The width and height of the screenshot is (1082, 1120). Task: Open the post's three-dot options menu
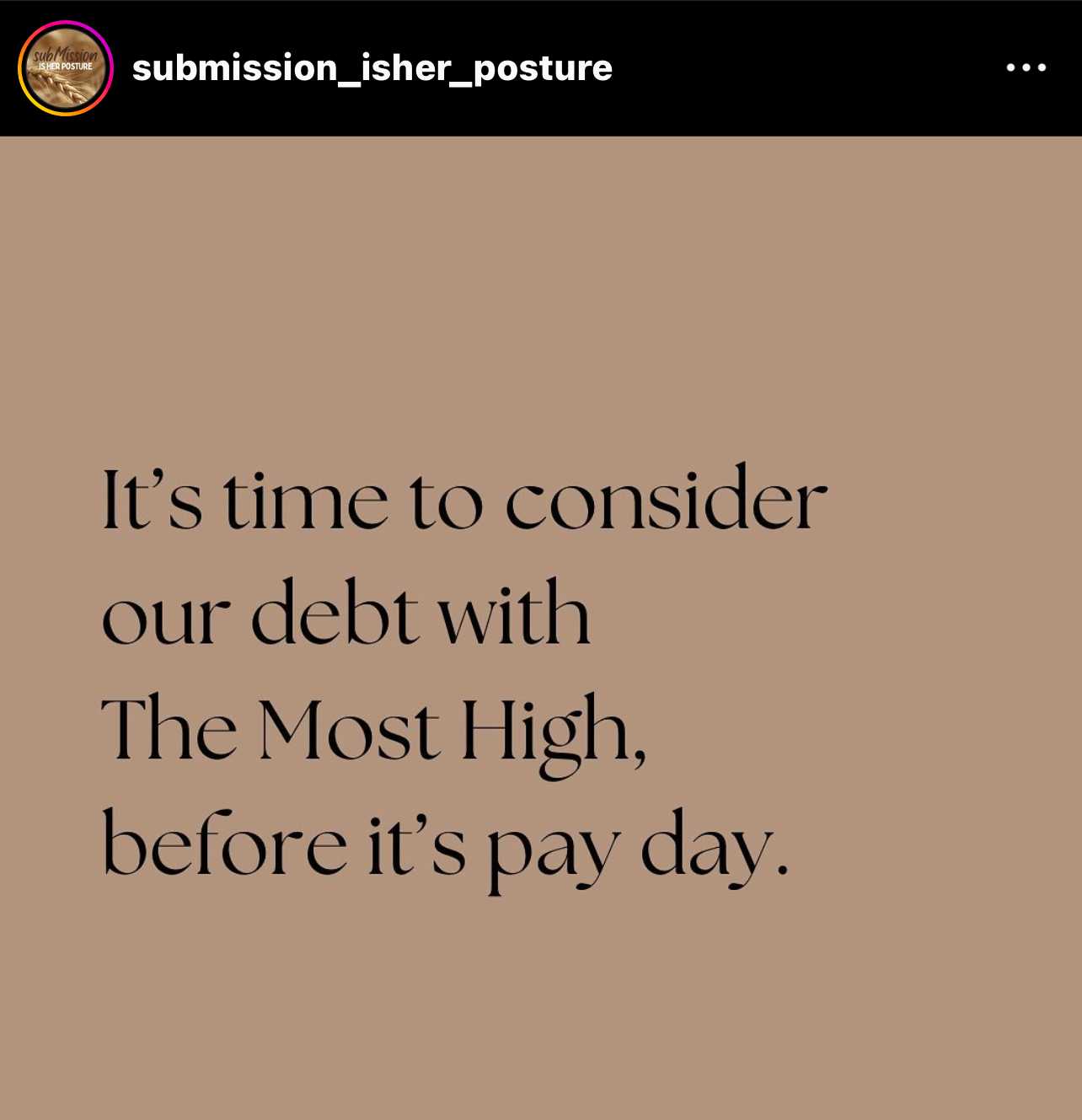(x=1026, y=67)
